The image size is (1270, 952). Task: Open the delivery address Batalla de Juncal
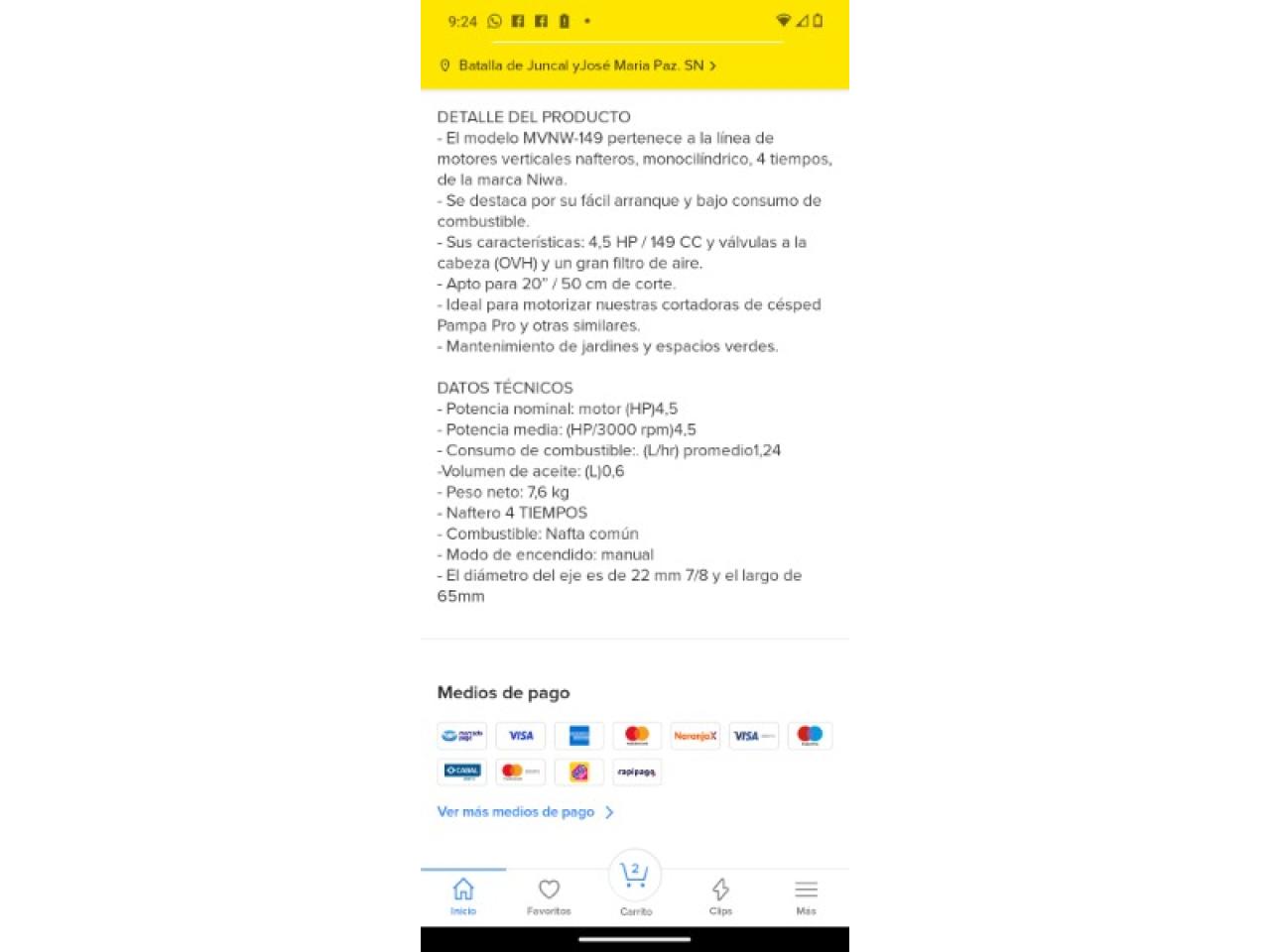(x=579, y=65)
